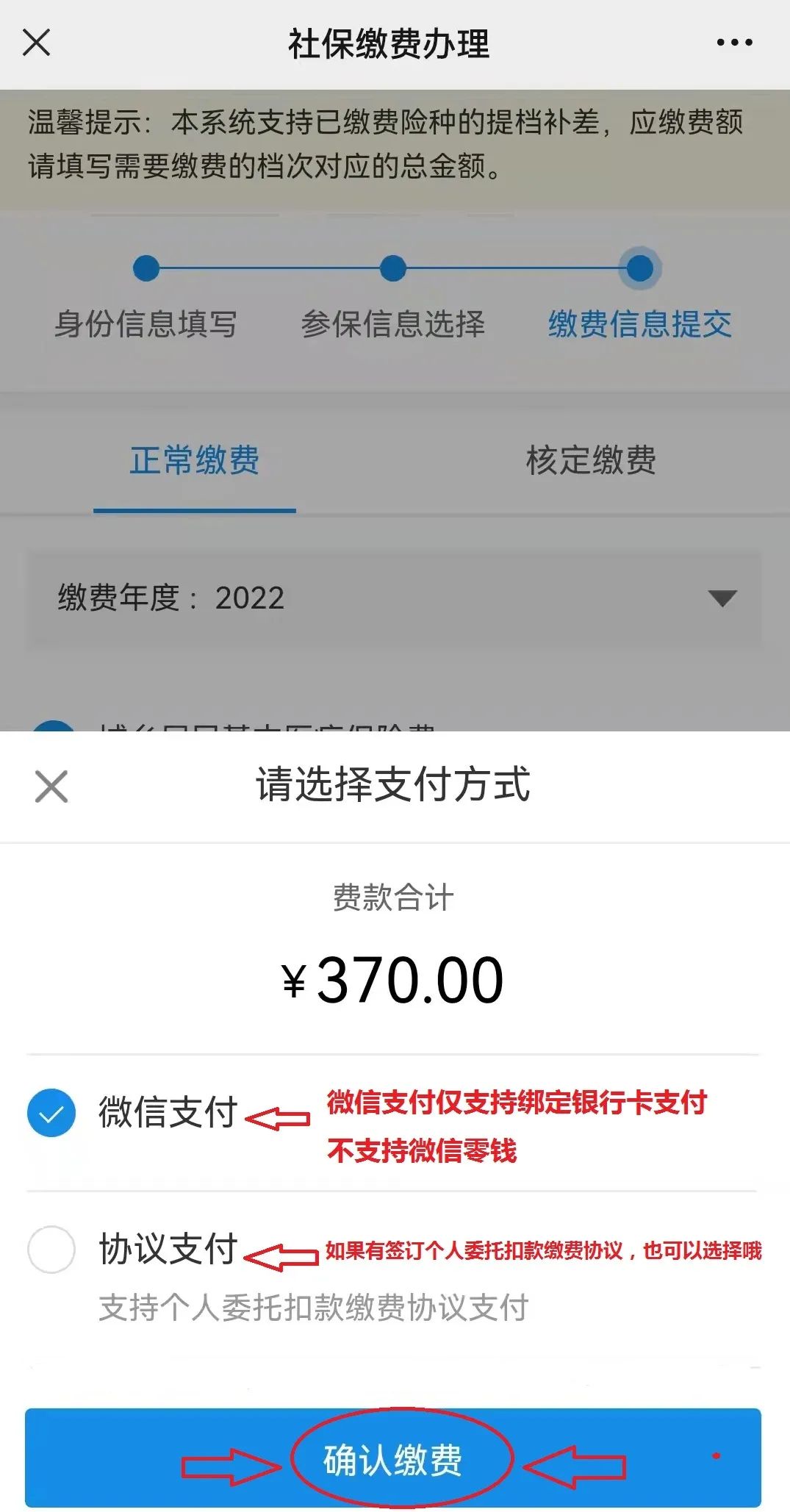Close the 社保缴费办理 page
Screen dimensions: 790x1512
coord(36,43)
